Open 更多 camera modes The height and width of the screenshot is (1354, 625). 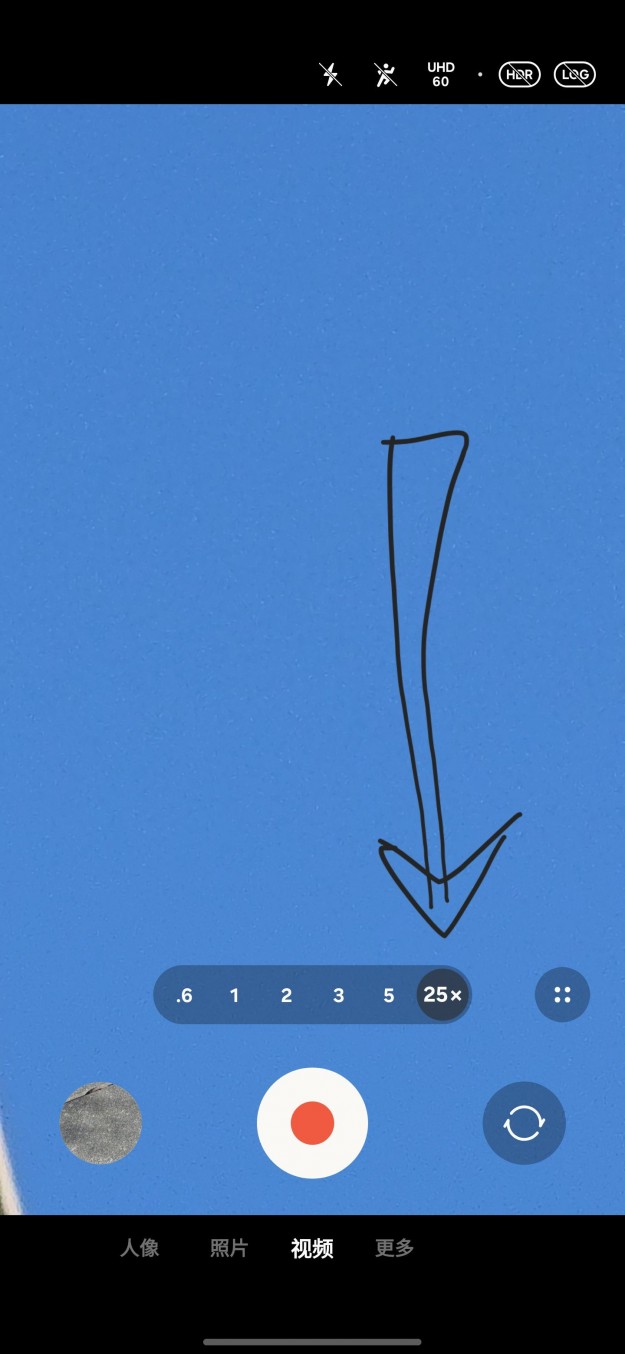[394, 1248]
